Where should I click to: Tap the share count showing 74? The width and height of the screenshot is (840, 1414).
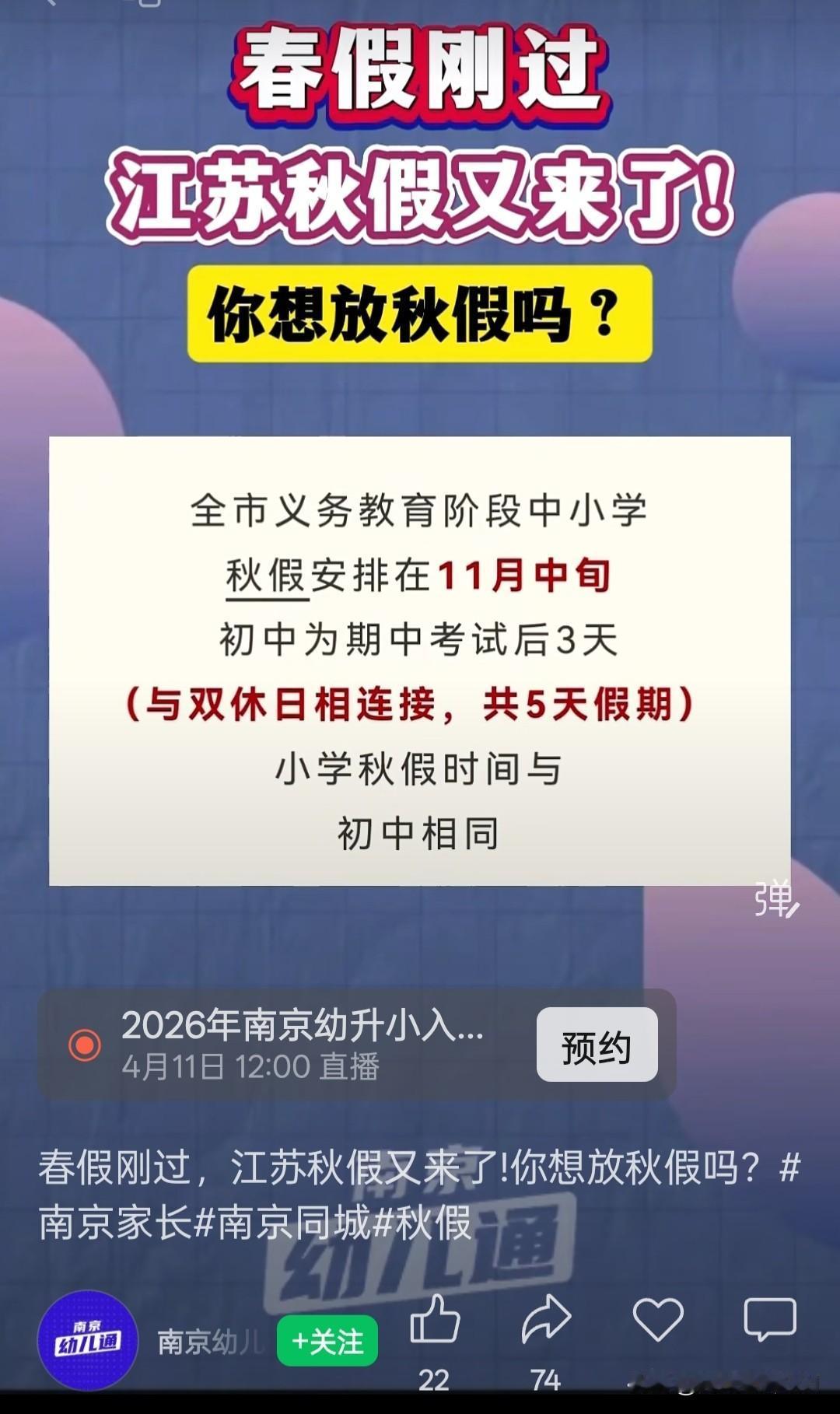point(544,1377)
